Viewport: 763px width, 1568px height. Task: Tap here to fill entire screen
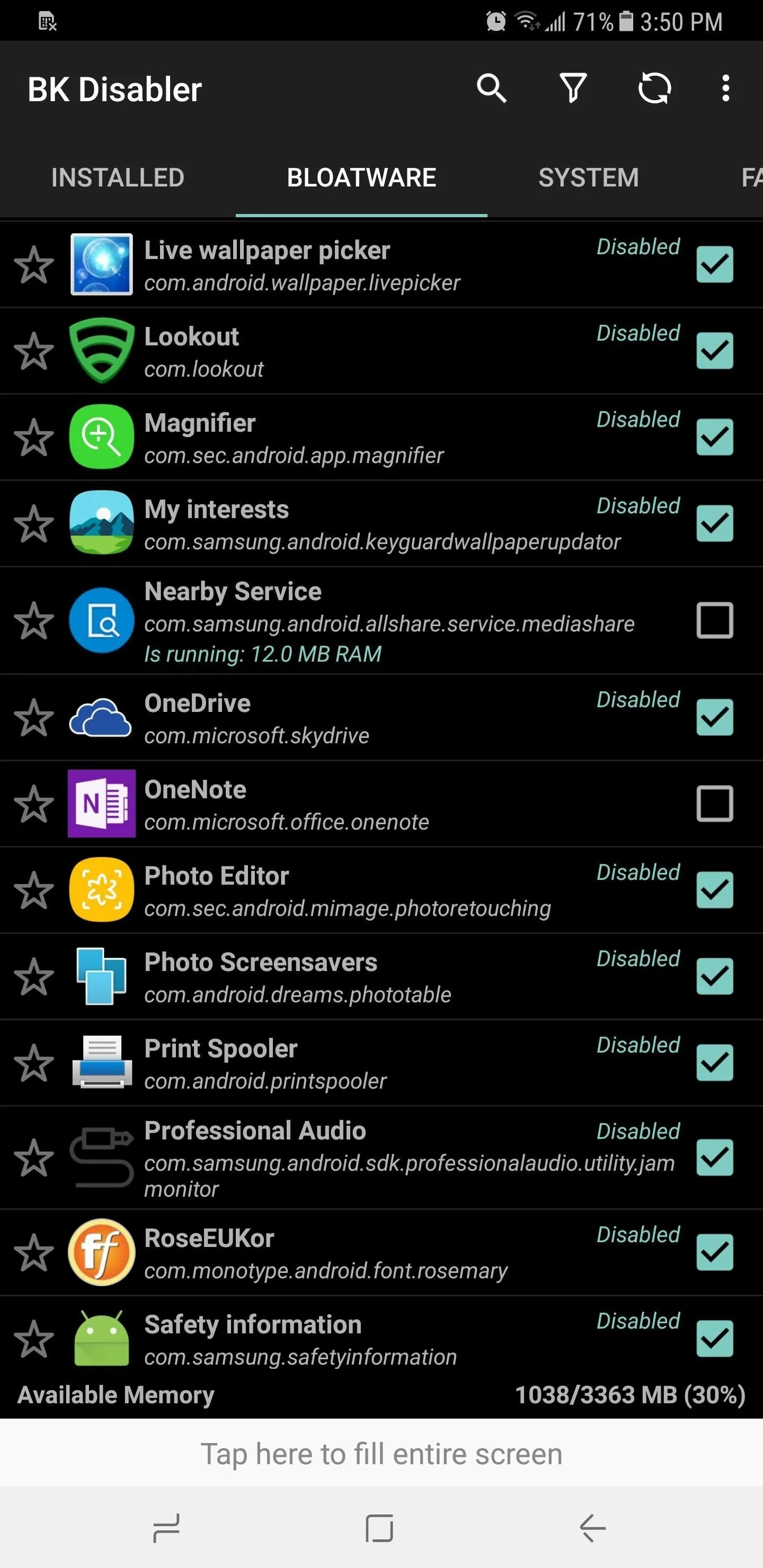click(x=381, y=1454)
